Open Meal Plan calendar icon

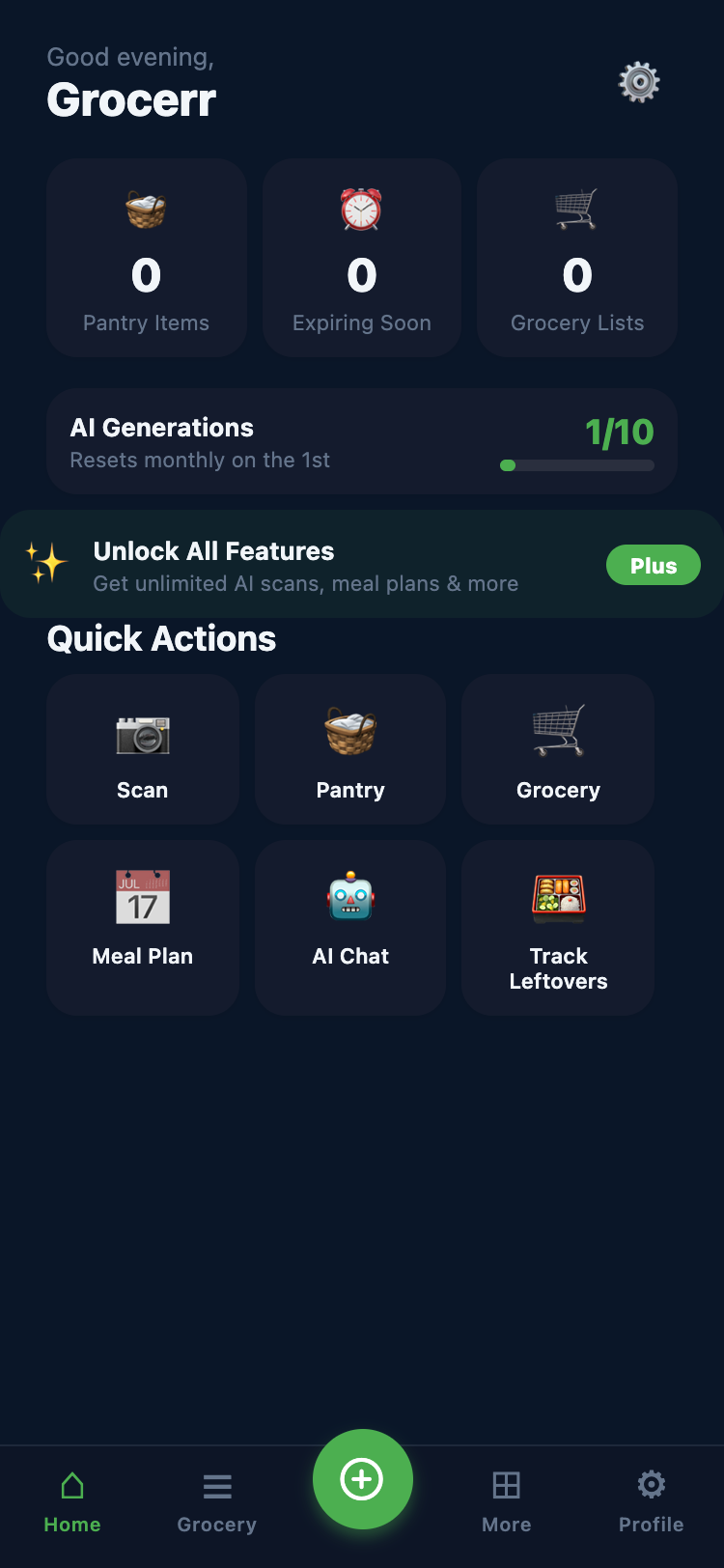click(142, 897)
